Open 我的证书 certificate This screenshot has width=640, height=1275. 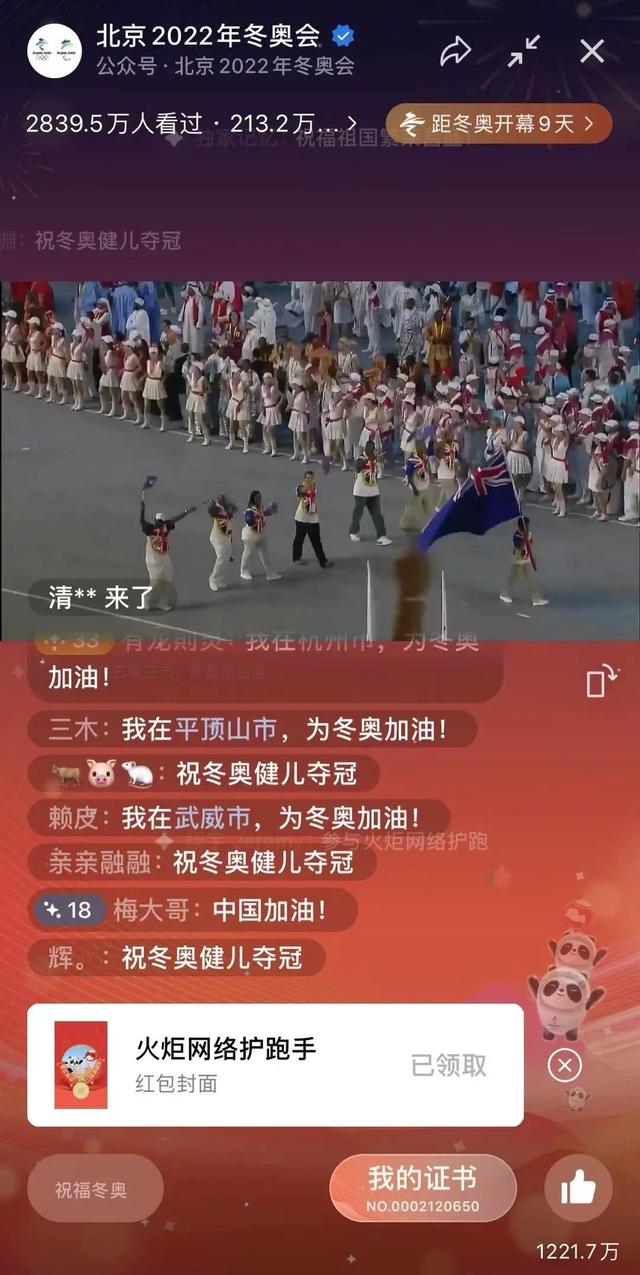coord(423,1187)
